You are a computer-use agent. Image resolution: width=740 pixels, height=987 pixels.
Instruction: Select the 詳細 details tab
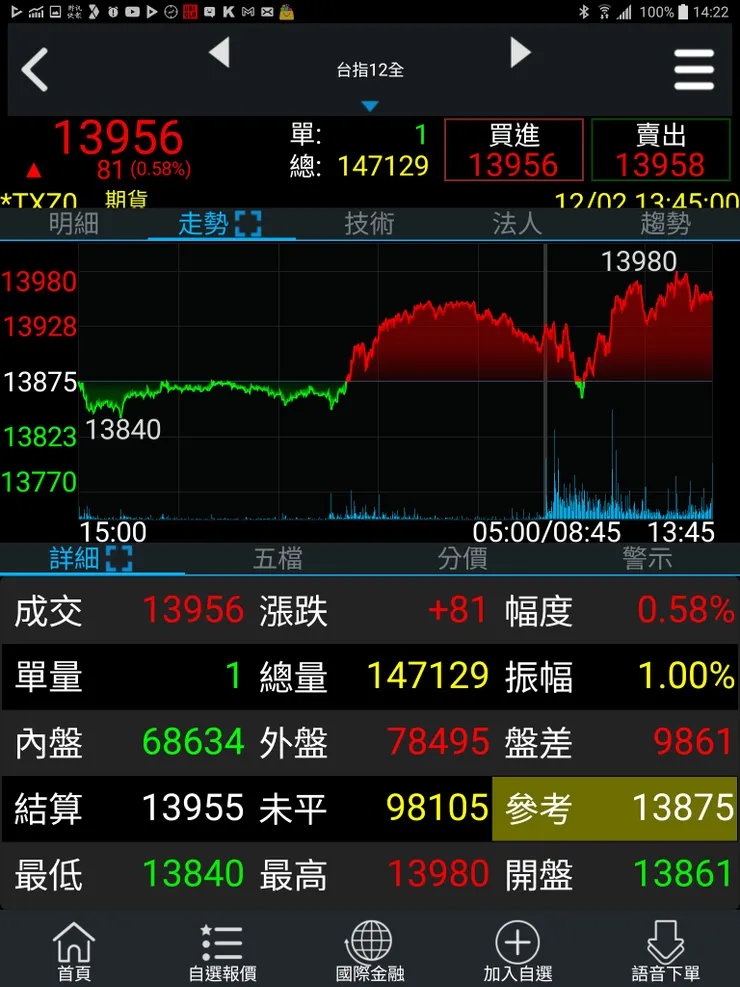[x=92, y=559]
